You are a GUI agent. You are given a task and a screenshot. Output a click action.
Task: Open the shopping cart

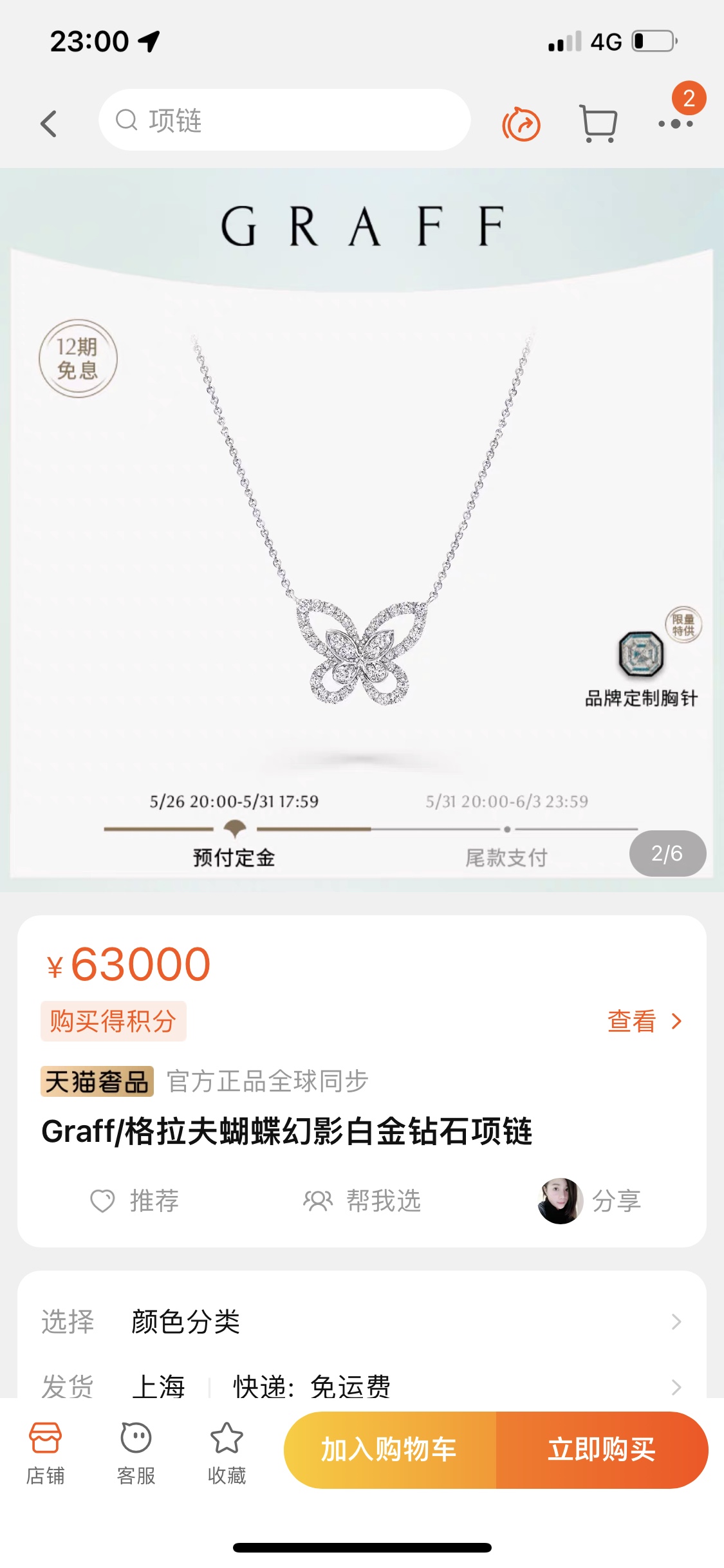[x=599, y=123]
